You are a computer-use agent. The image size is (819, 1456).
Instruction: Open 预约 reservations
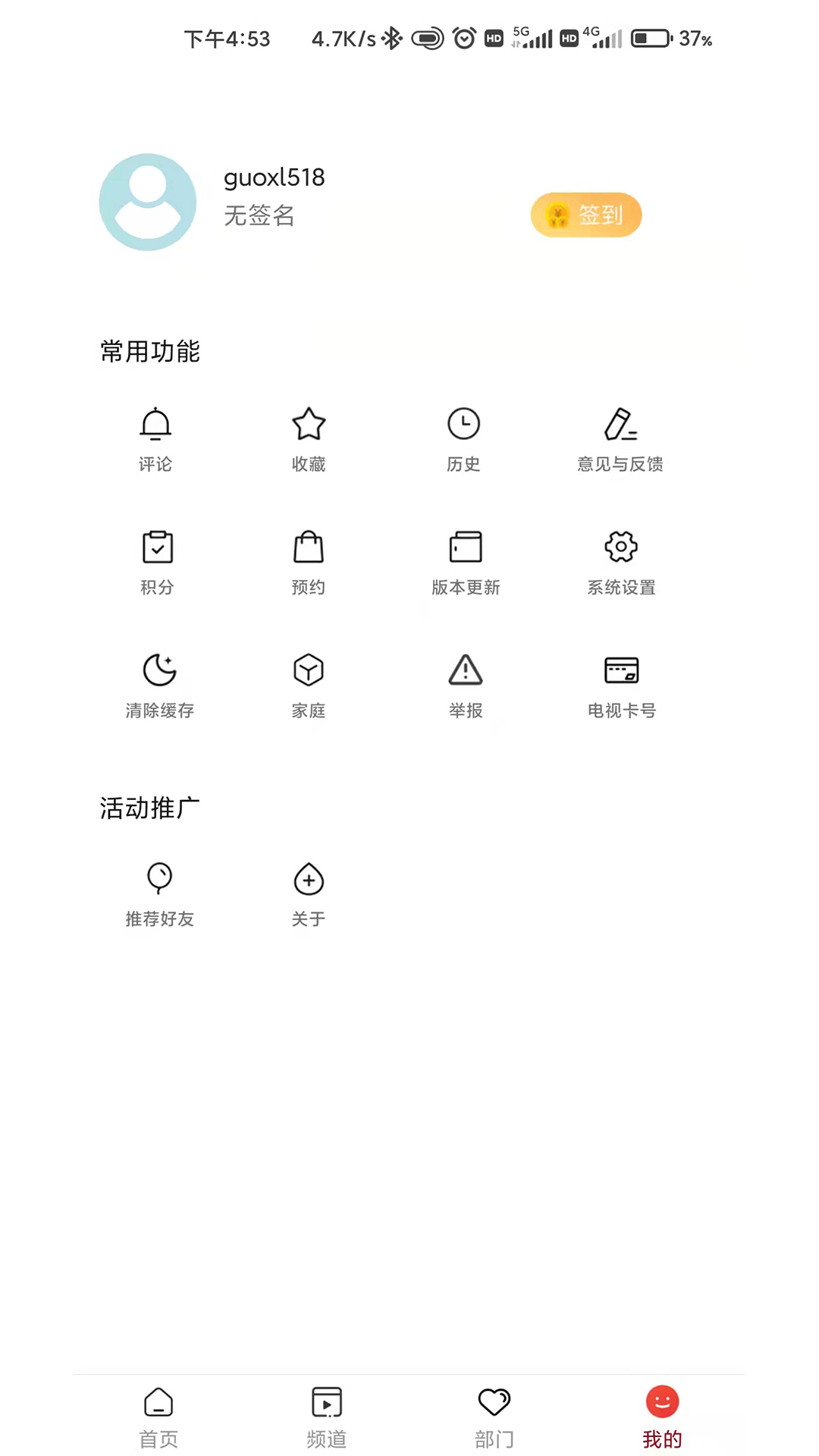(309, 563)
